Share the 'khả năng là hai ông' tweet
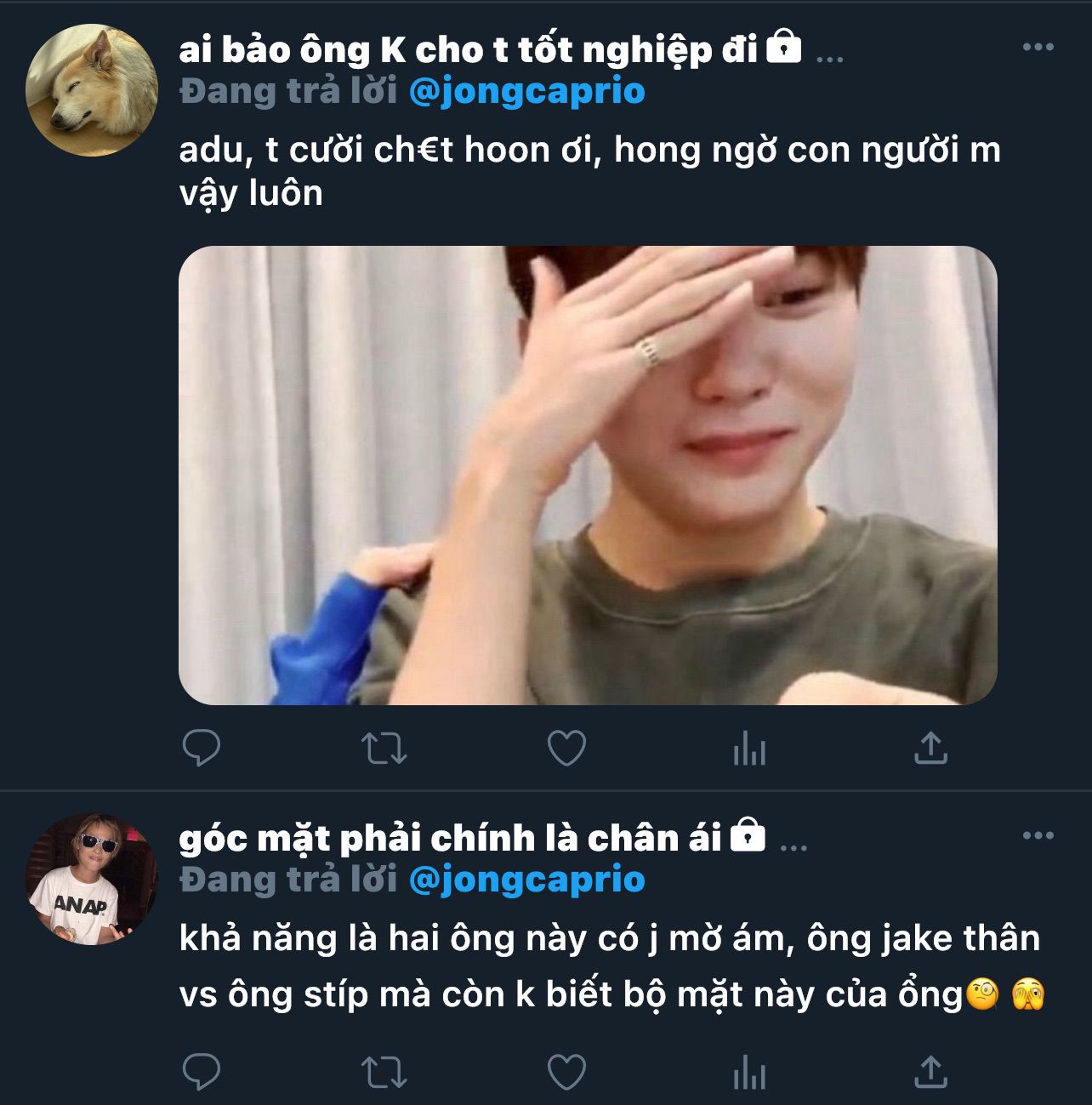 (x=930, y=1072)
